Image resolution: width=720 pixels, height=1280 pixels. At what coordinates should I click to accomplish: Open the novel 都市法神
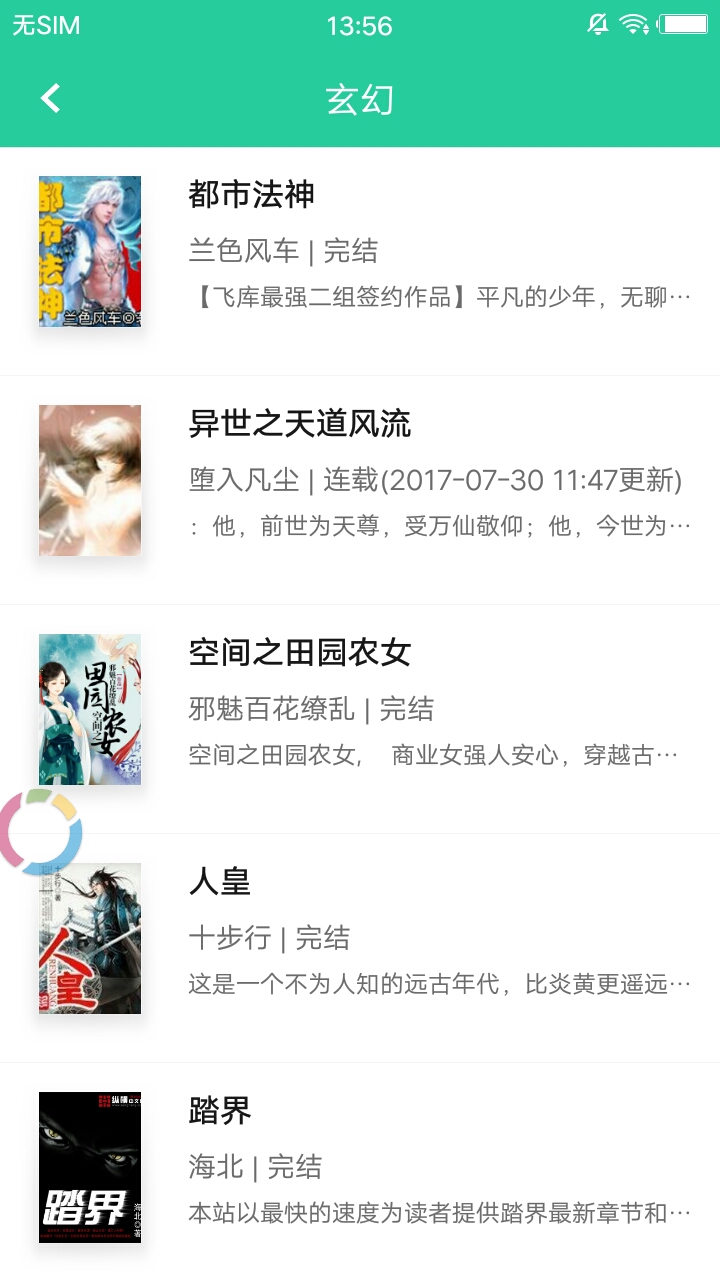click(250, 197)
